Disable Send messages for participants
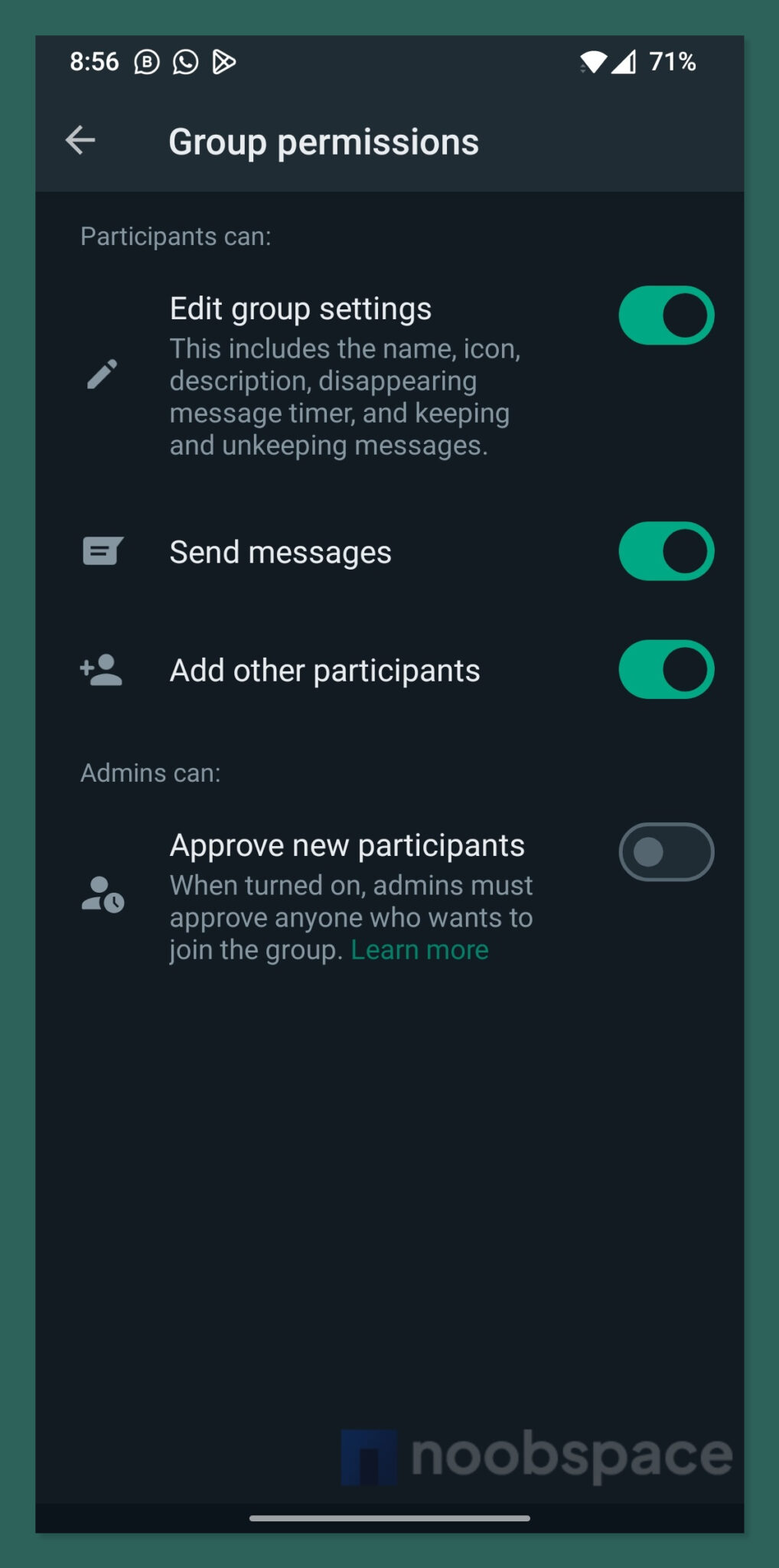The image size is (779, 1568). (x=666, y=551)
